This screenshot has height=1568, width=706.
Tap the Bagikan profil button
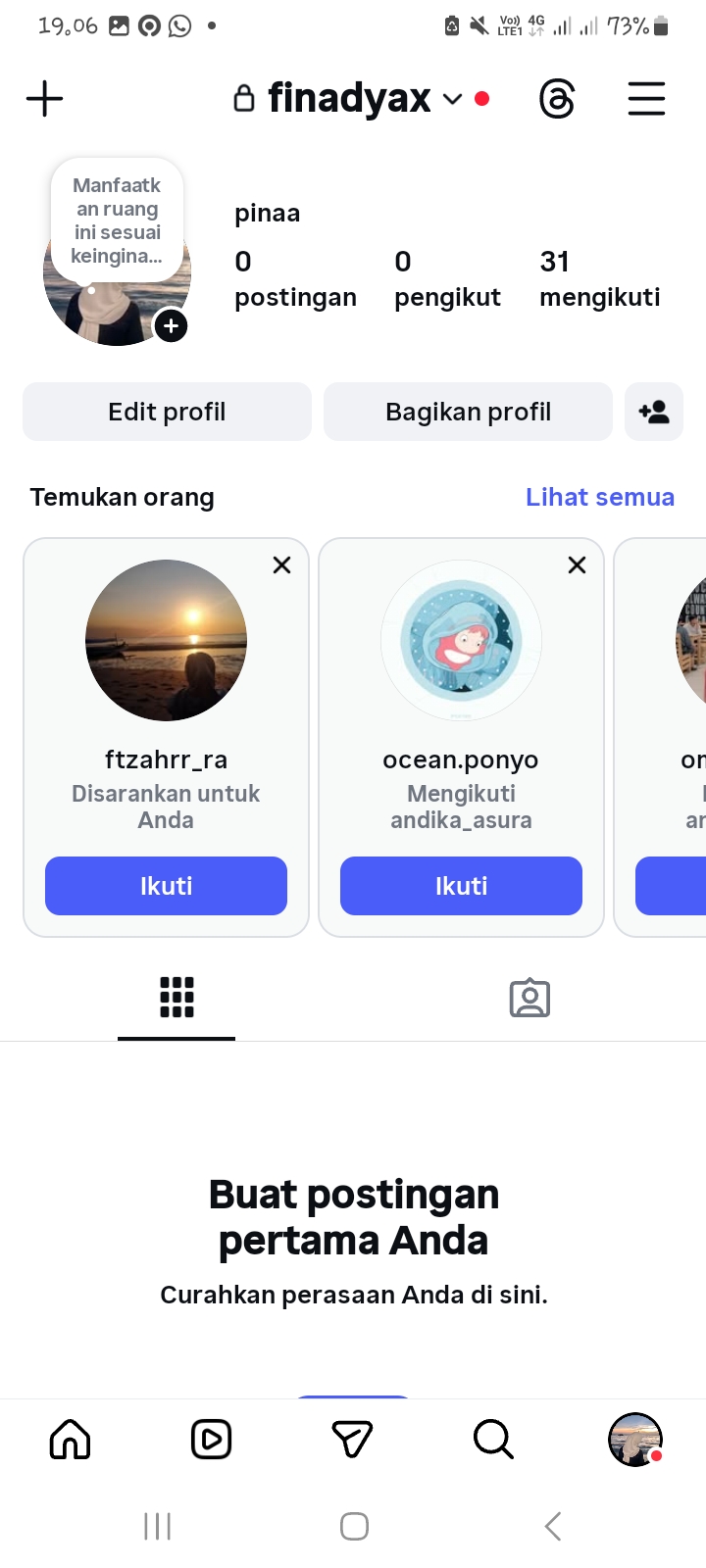click(x=468, y=412)
